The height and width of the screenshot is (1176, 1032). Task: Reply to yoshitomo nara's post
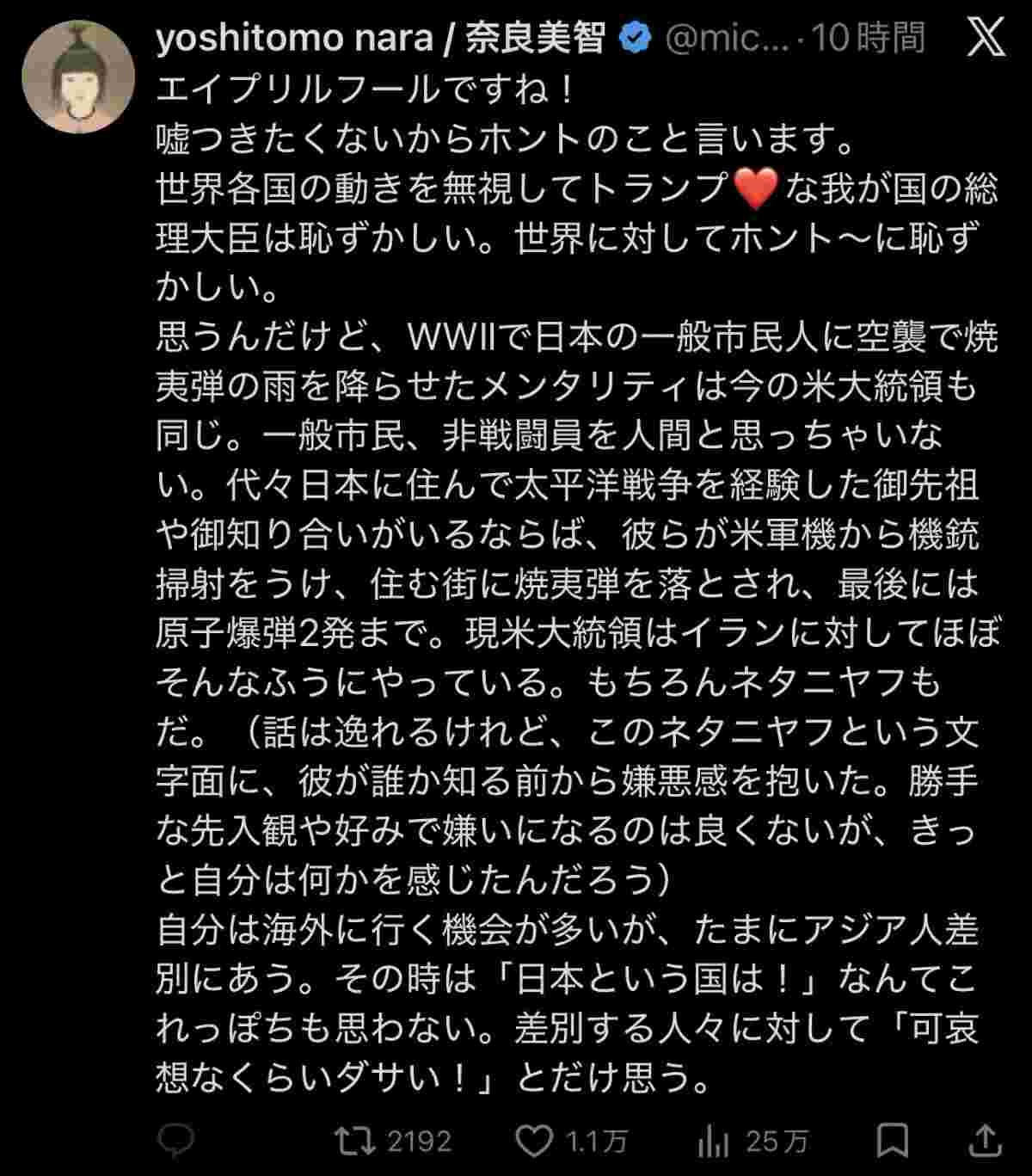click(176, 1141)
